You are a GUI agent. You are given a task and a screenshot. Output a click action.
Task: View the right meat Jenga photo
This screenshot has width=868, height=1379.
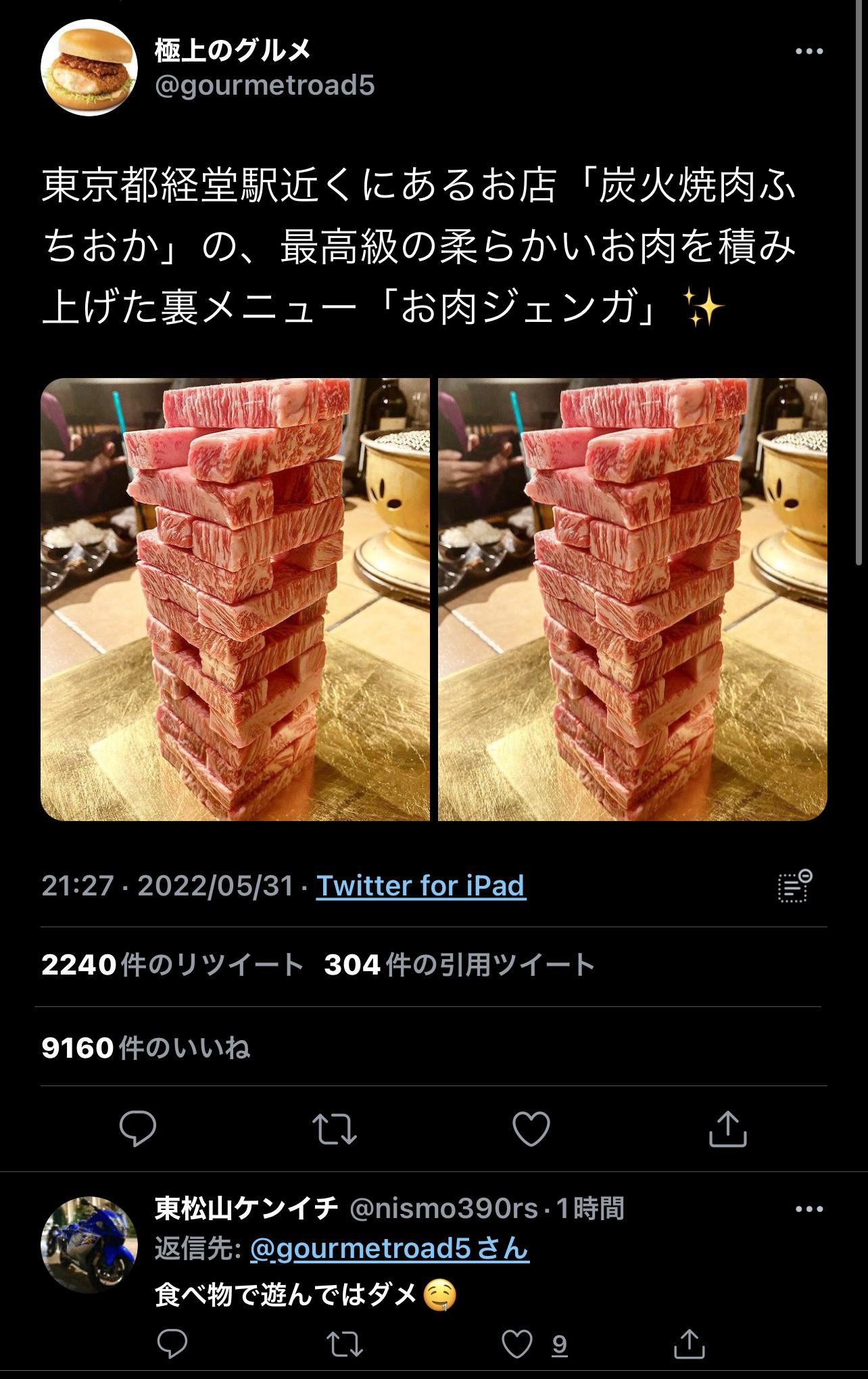[x=632, y=599]
